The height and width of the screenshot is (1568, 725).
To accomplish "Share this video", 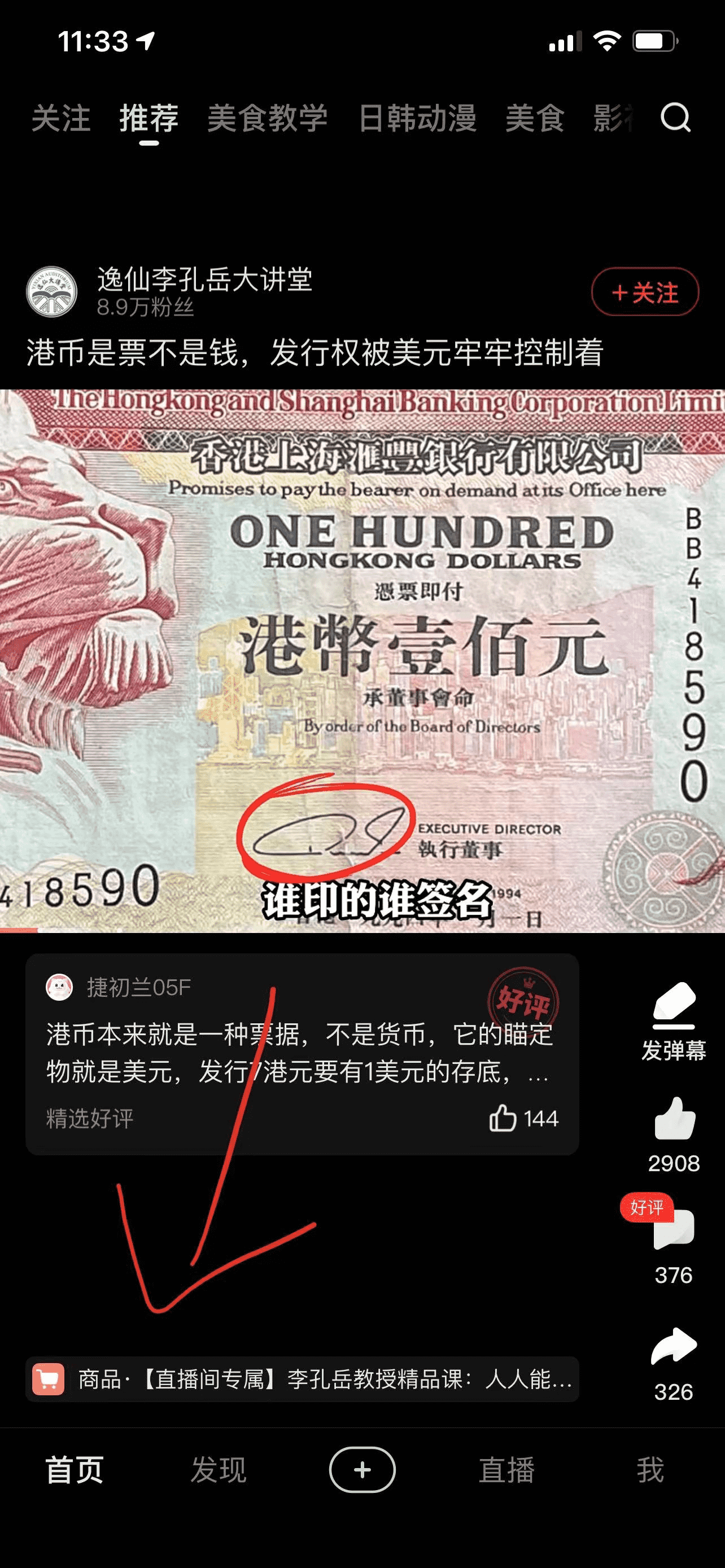I will (673, 1346).
